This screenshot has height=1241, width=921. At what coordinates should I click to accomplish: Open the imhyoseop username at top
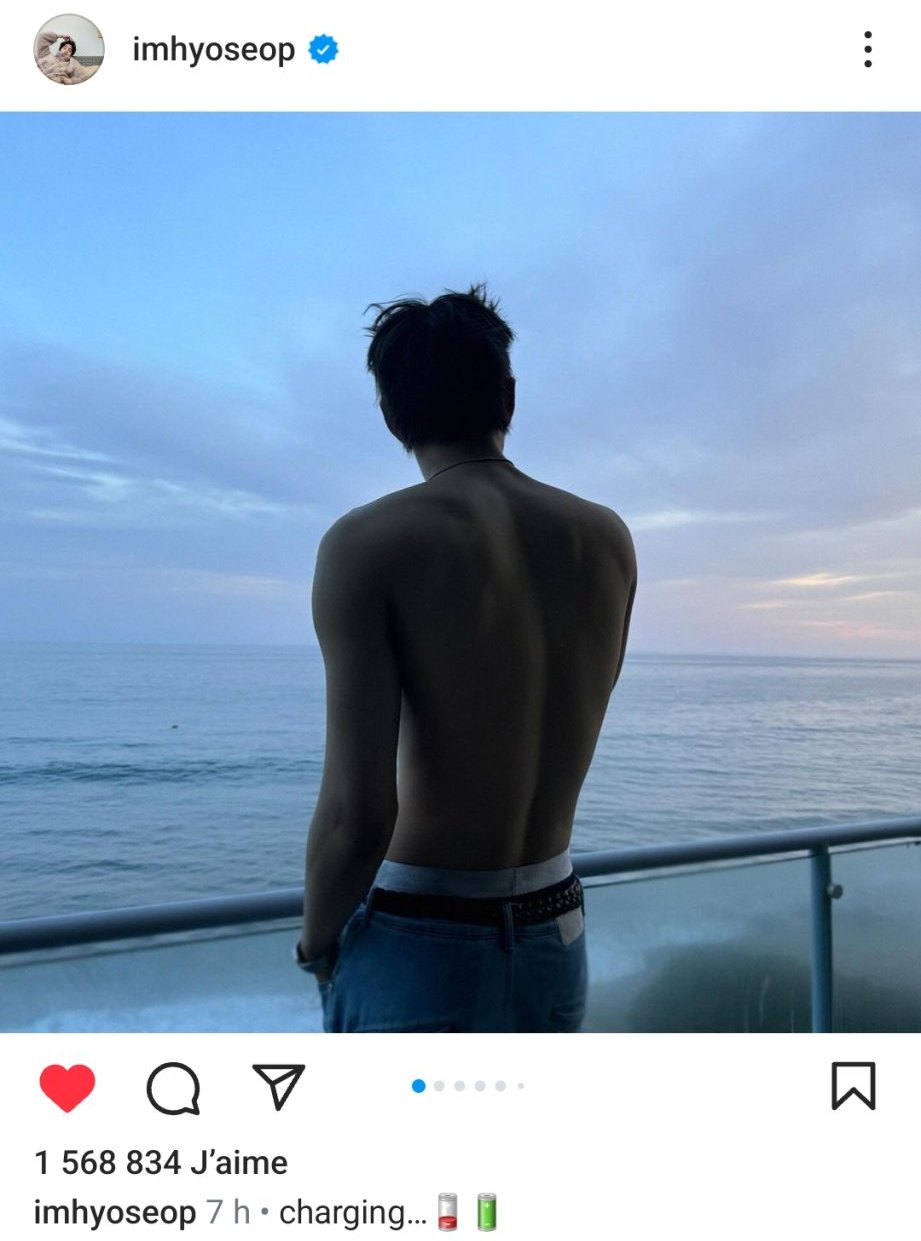click(213, 49)
